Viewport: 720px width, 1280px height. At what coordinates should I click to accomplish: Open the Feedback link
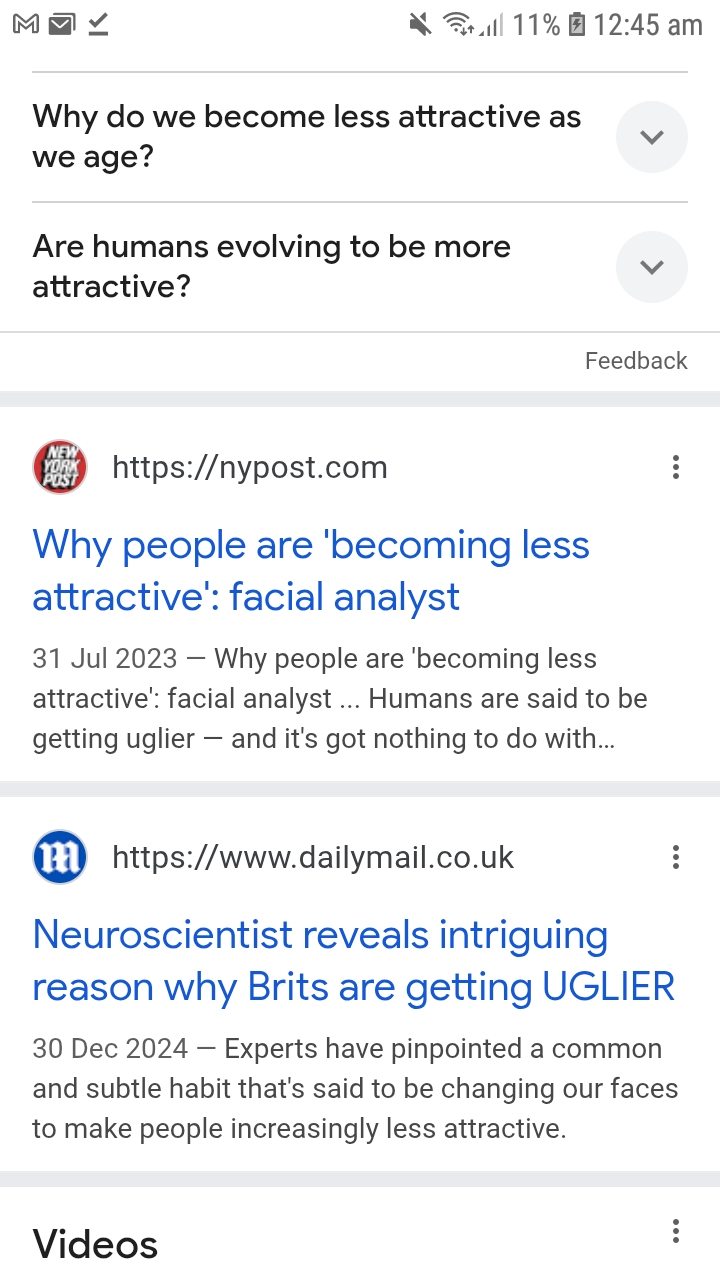[x=636, y=361]
